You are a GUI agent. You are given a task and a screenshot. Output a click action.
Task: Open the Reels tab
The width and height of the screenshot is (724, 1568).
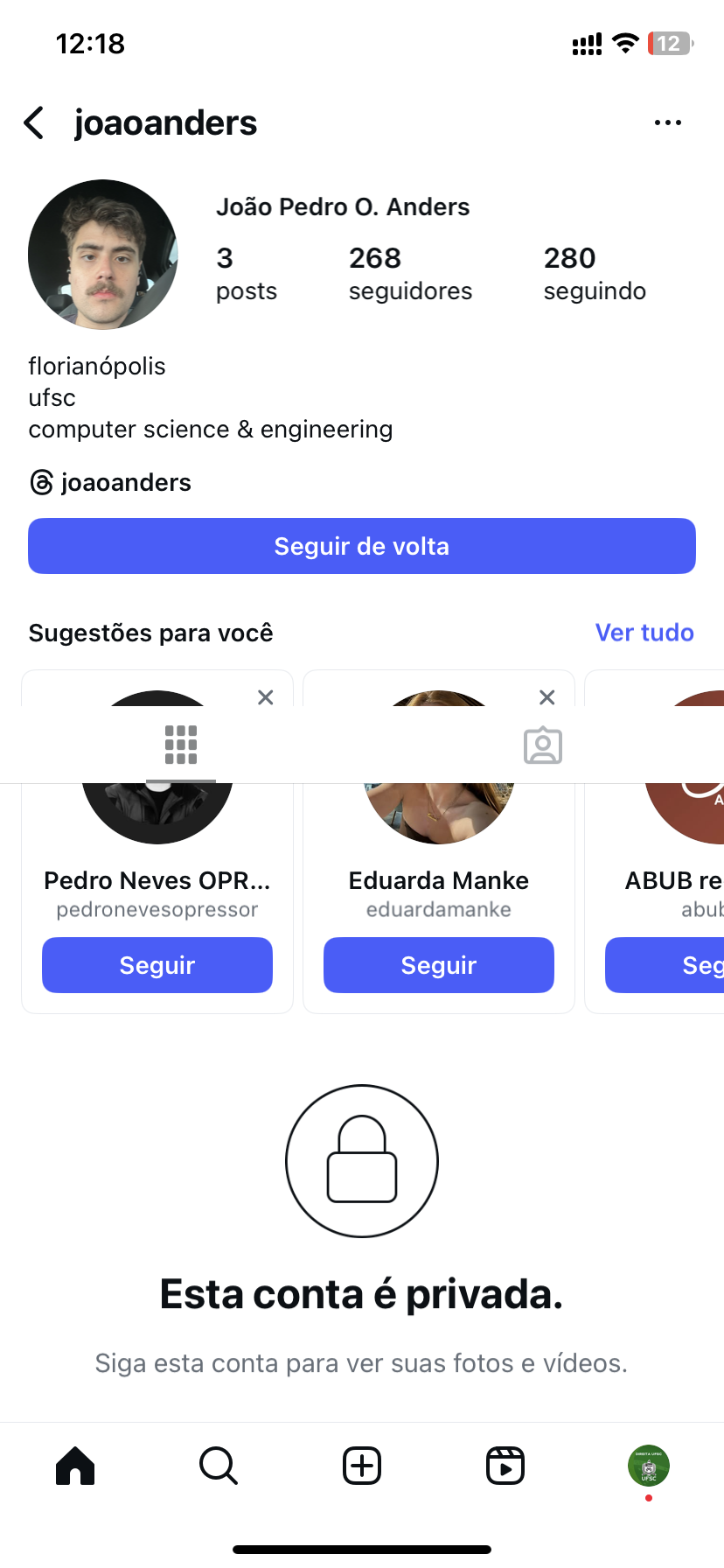coord(505,1466)
